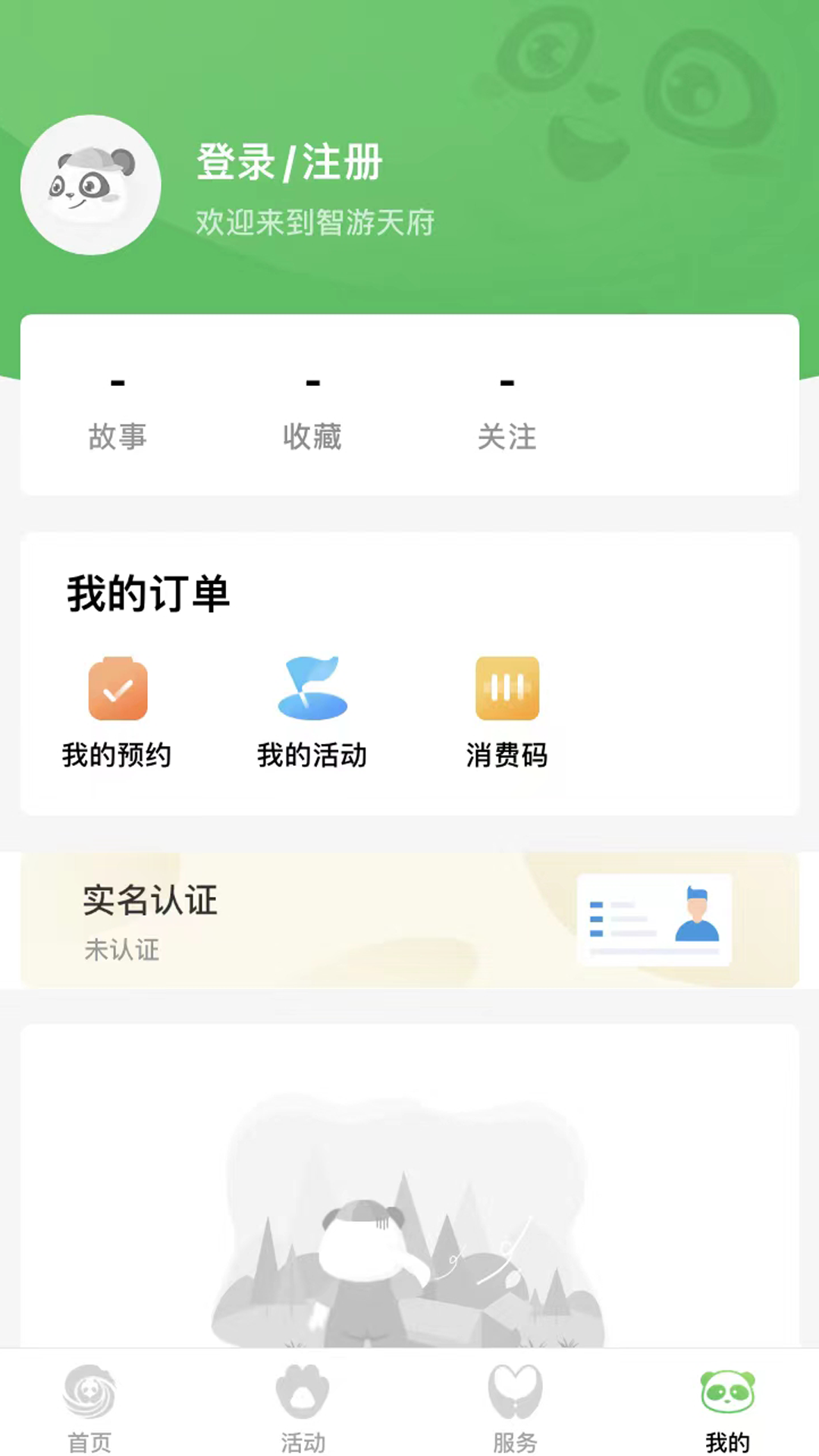Select the 我的 profile tab

click(727, 1407)
